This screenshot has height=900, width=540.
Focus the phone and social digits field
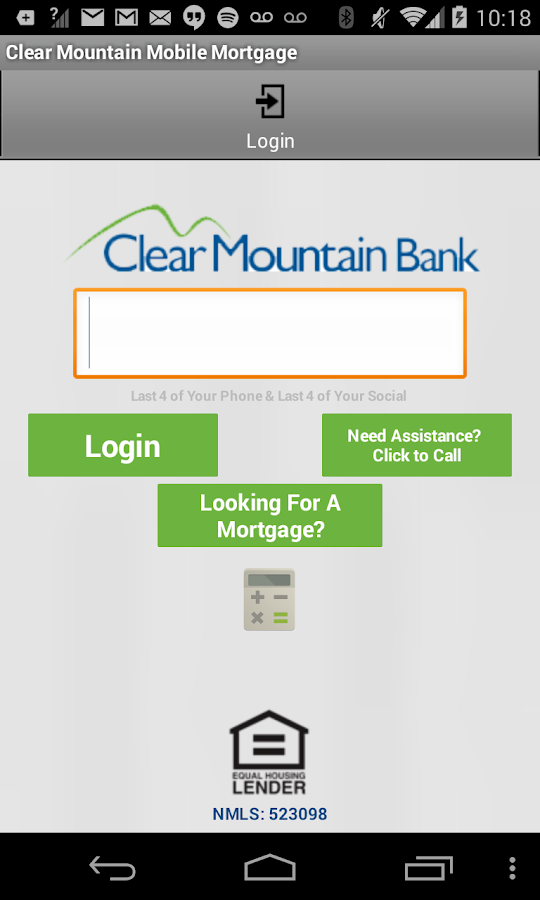270,333
